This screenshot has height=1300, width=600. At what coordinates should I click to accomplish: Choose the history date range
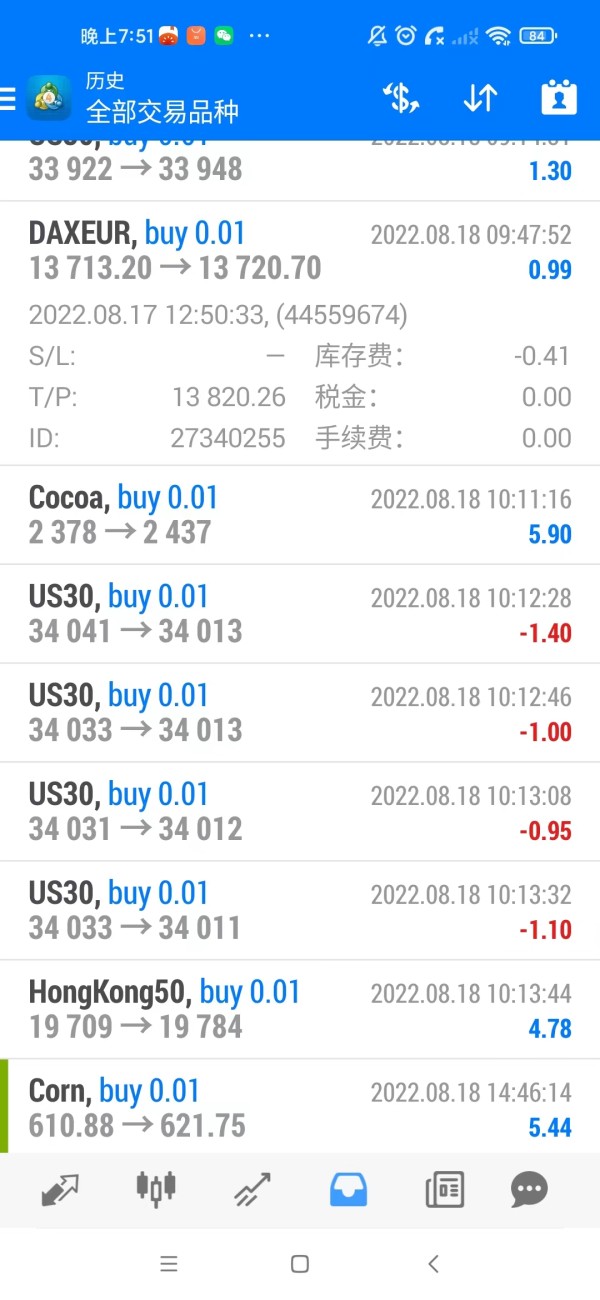[559, 97]
